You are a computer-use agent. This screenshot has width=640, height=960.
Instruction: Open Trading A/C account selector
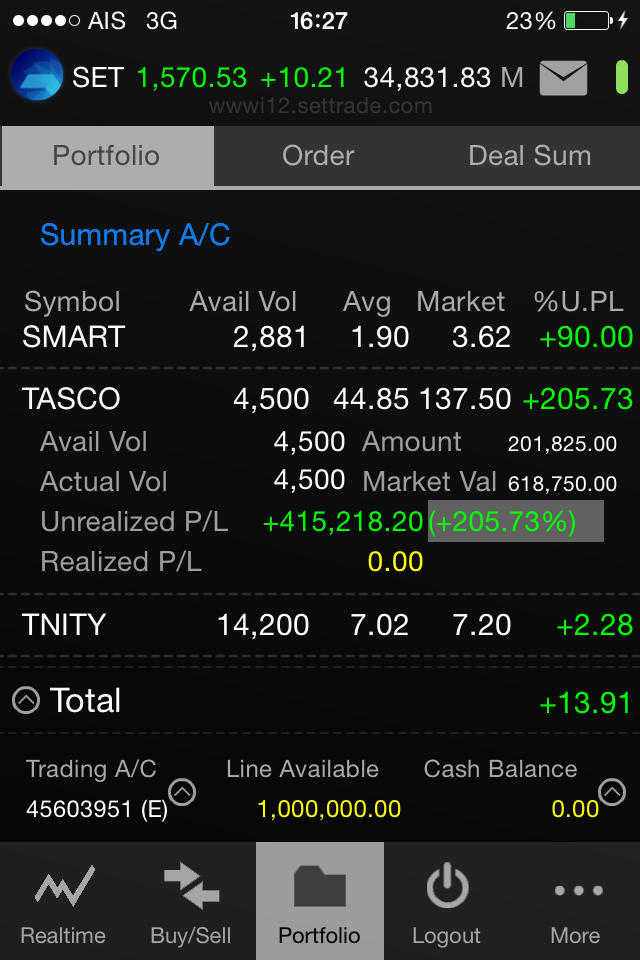183,792
